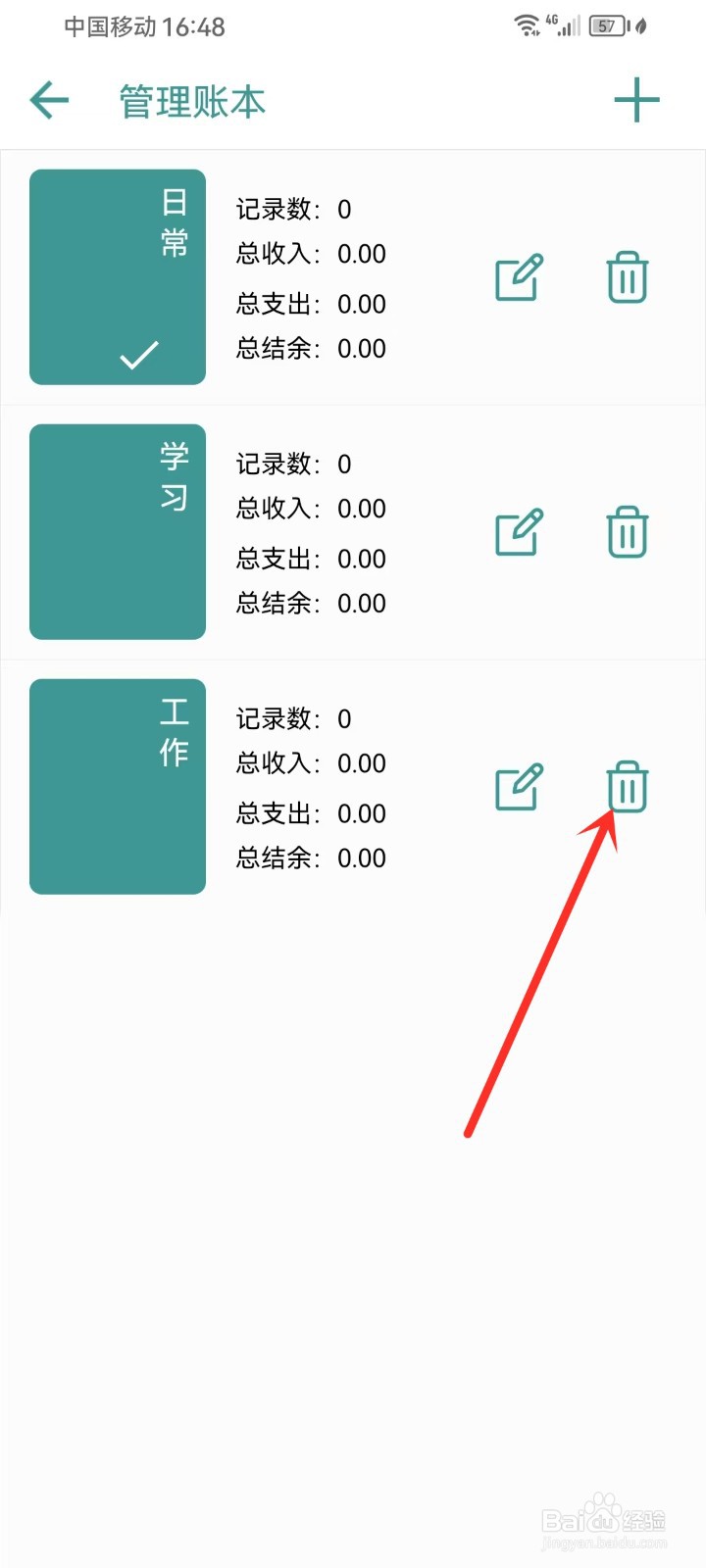Image resolution: width=706 pixels, height=1568 pixels.
Task: Go back using the teal arrow icon
Action: pyautogui.click(x=49, y=99)
